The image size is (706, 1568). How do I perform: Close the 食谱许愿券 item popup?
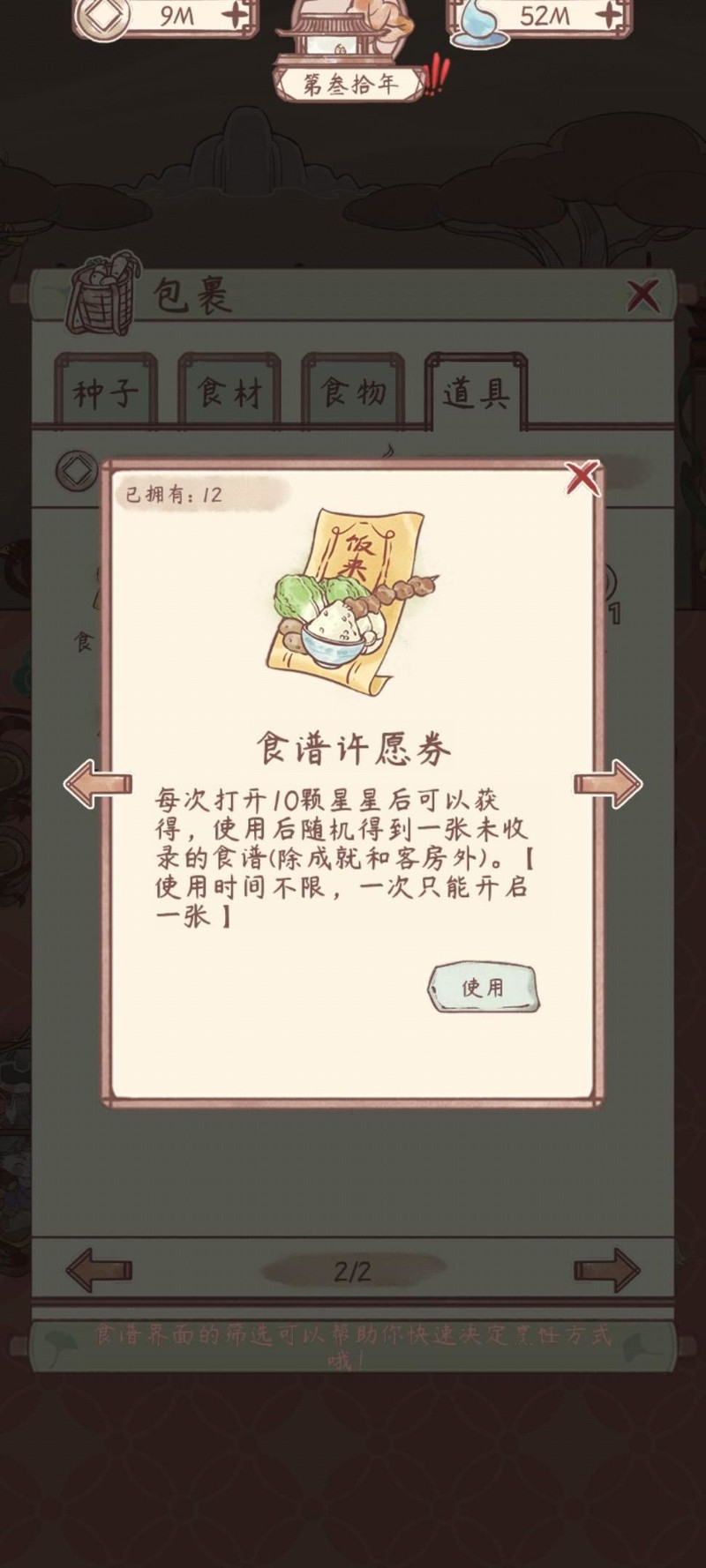582,478
